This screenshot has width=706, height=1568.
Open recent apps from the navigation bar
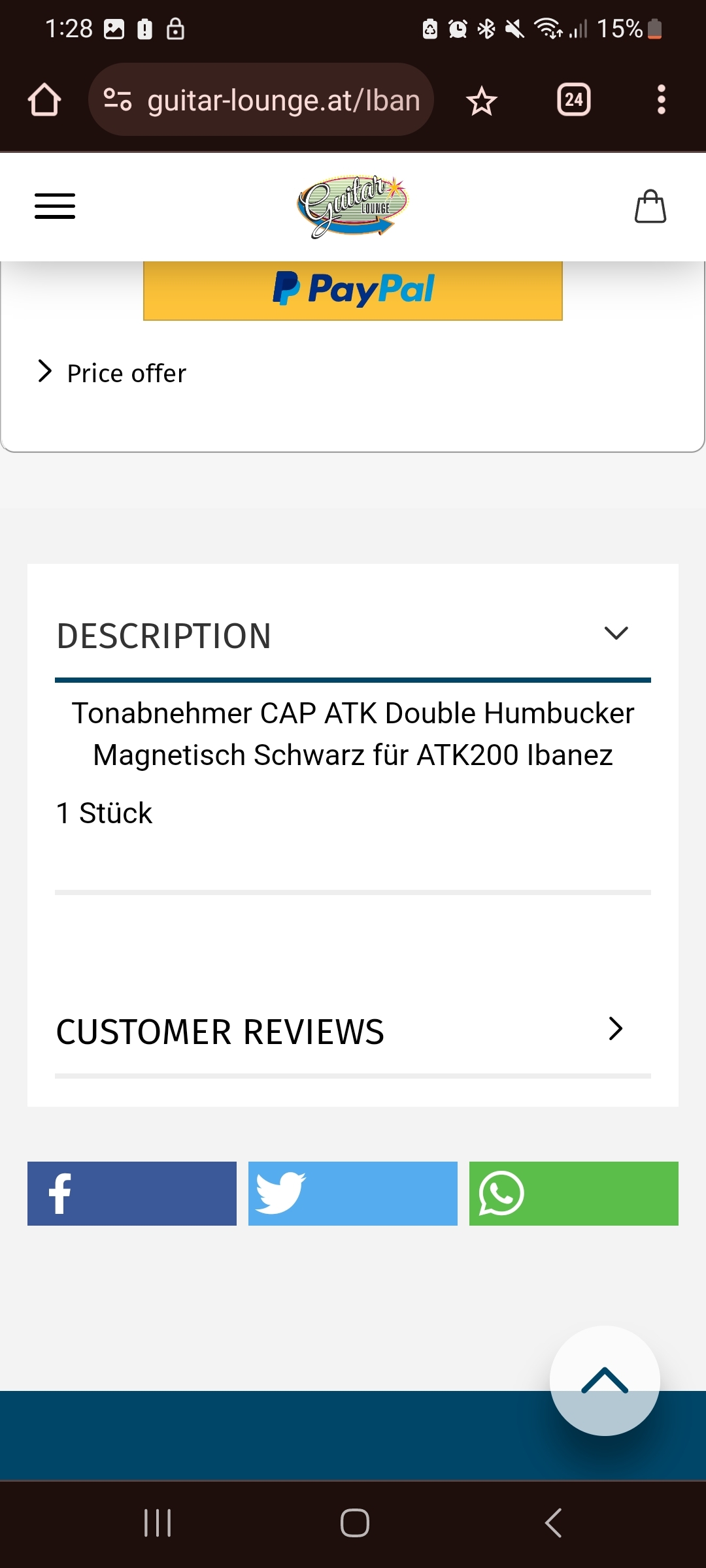click(x=158, y=1523)
